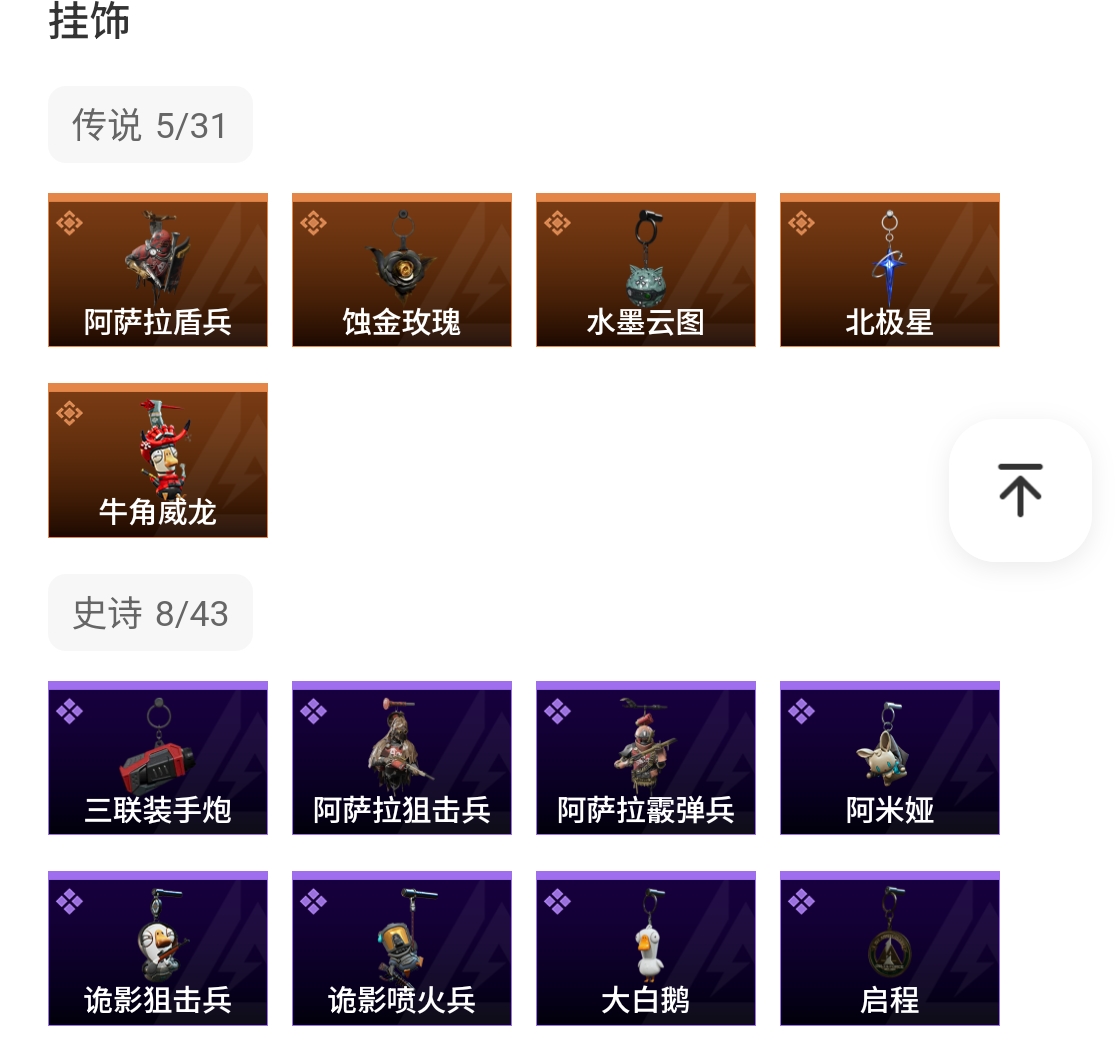Select the 大白鹅 charm card
This screenshot has width=1116, height=1040.
pyautogui.click(x=646, y=948)
